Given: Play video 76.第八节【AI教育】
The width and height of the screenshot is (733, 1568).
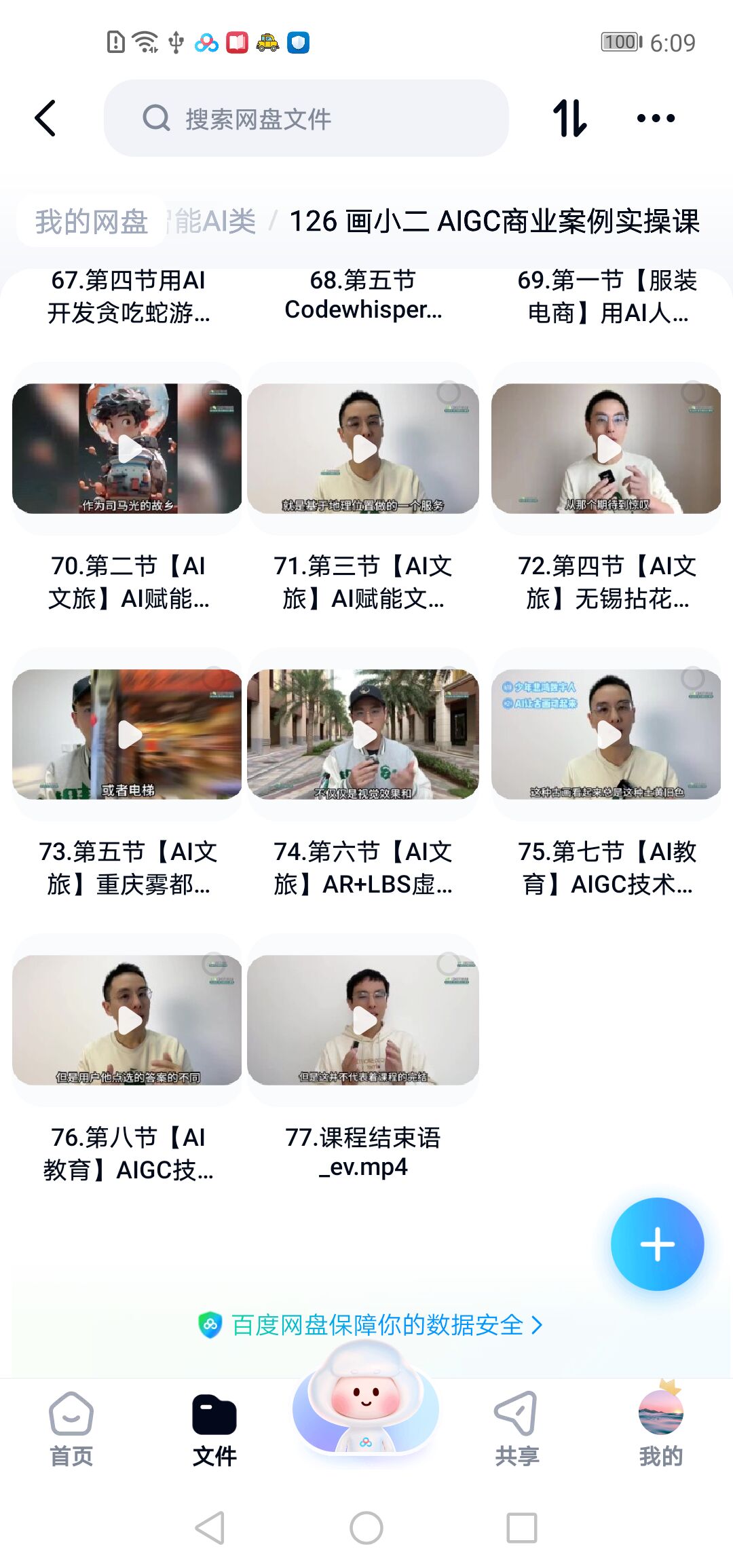Looking at the screenshot, I should (128, 1020).
